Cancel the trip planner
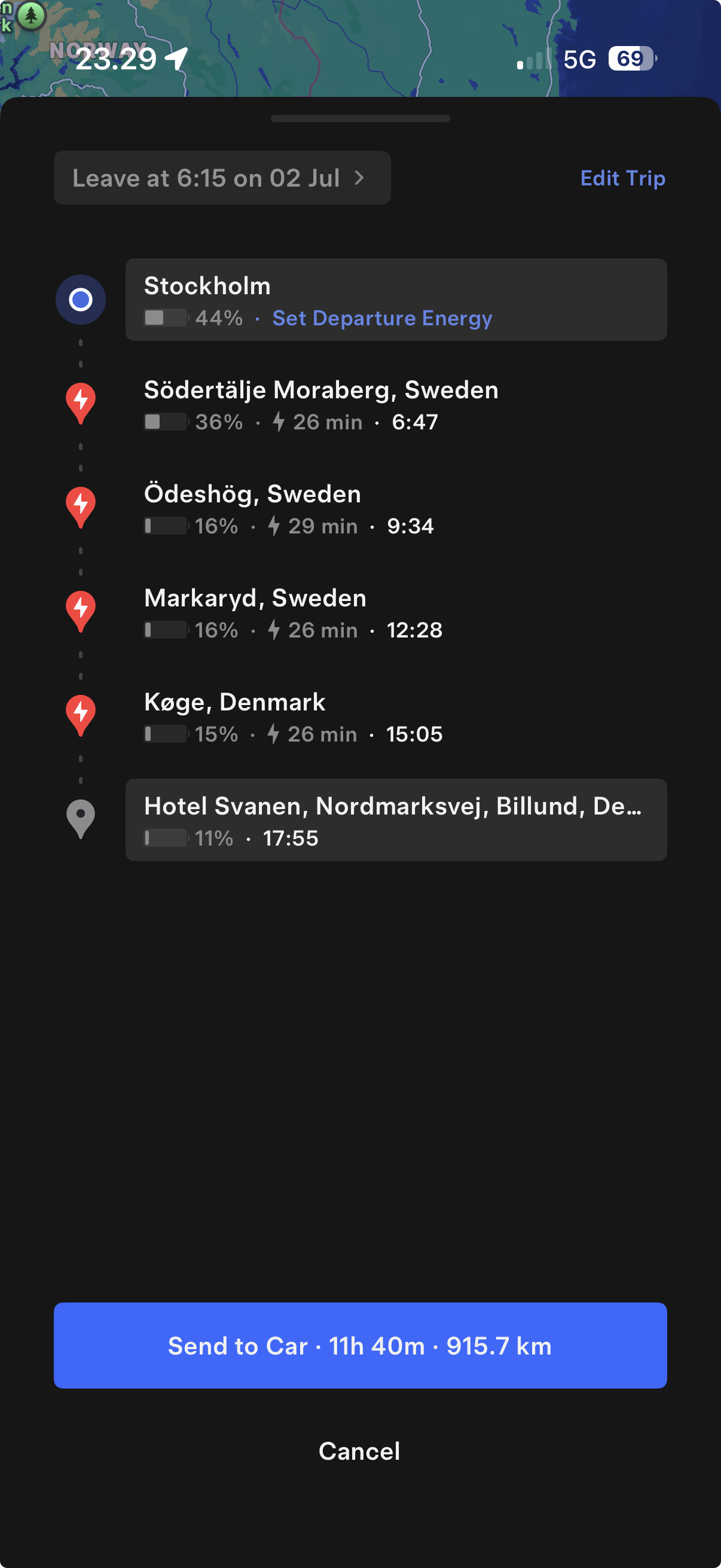721x1568 pixels. 359,1451
